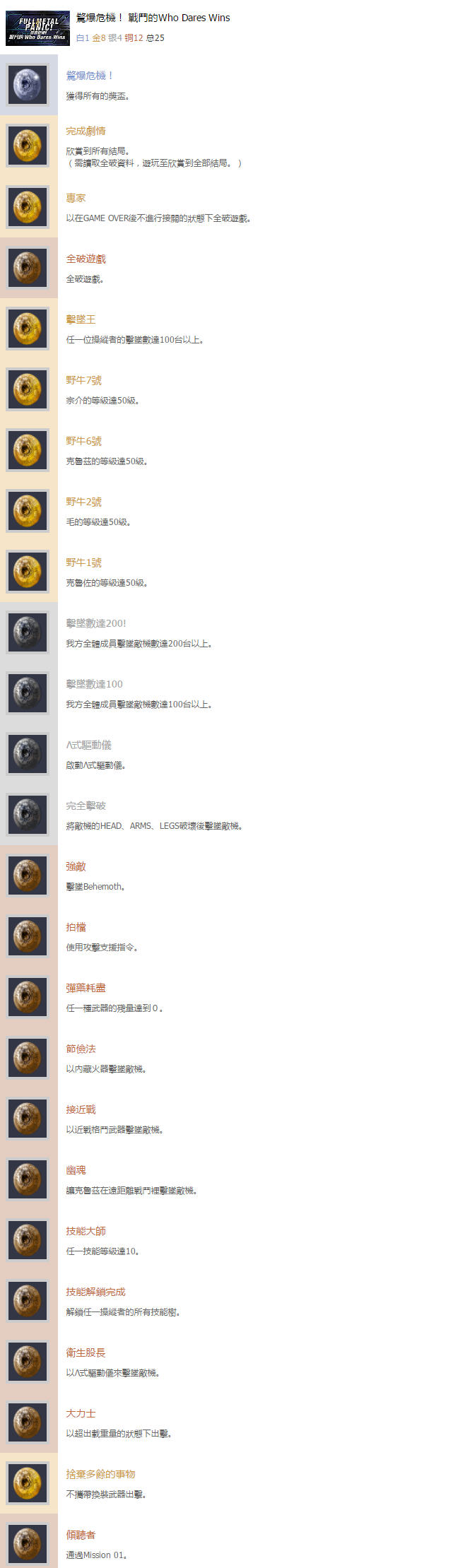This screenshot has height=1568, width=465.
Task: Open the 擊墜數達100 trophy entry
Action: pos(94,684)
